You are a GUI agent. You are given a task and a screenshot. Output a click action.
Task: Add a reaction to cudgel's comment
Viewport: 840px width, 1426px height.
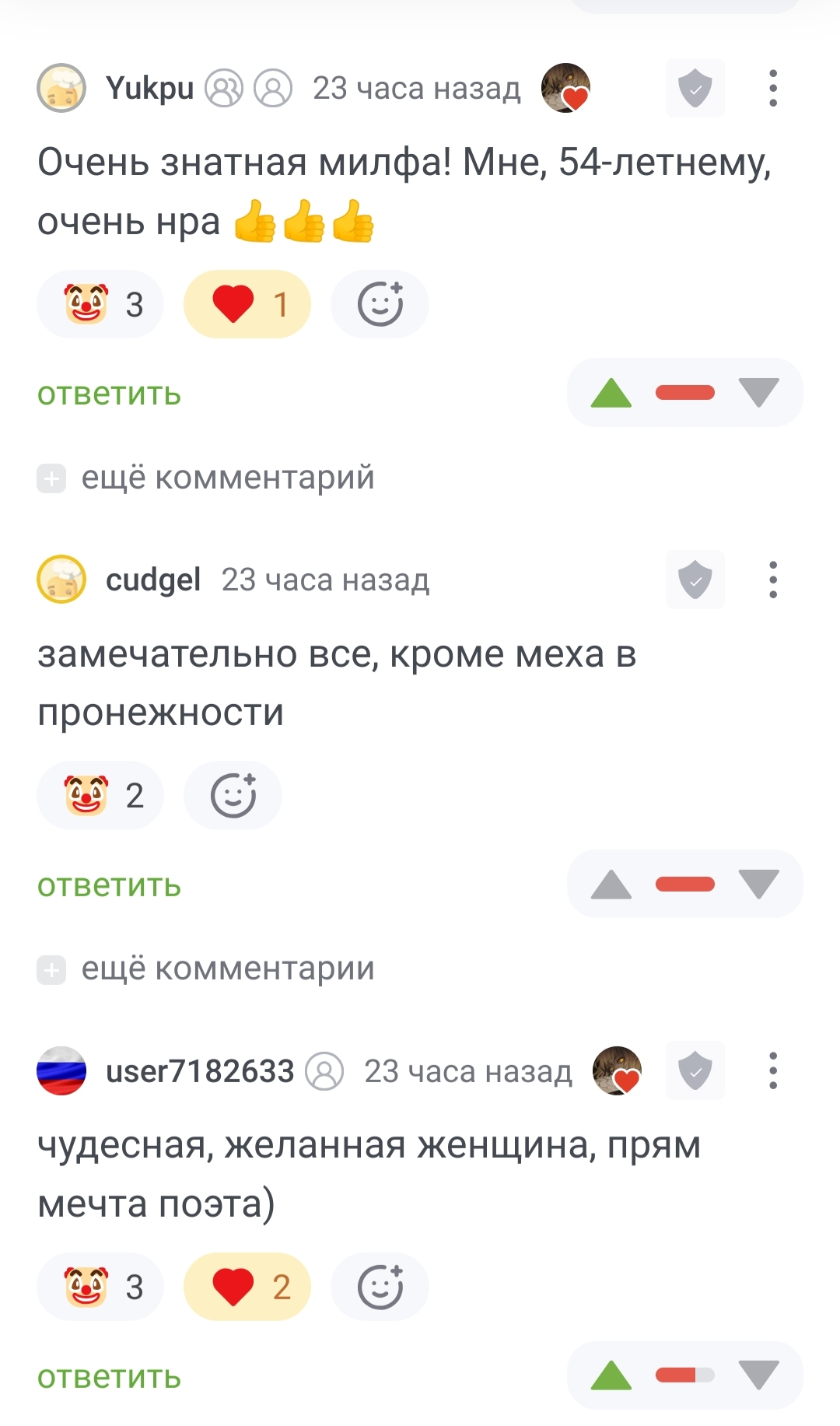point(233,796)
